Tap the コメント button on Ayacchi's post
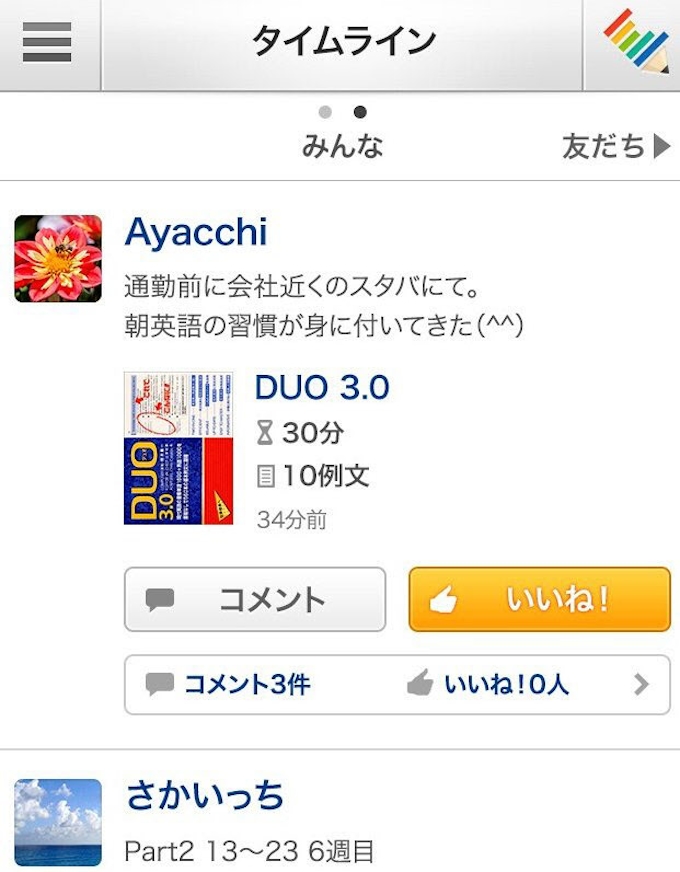Image resolution: width=680 pixels, height=872 pixels. pyautogui.click(x=254, y=600)
